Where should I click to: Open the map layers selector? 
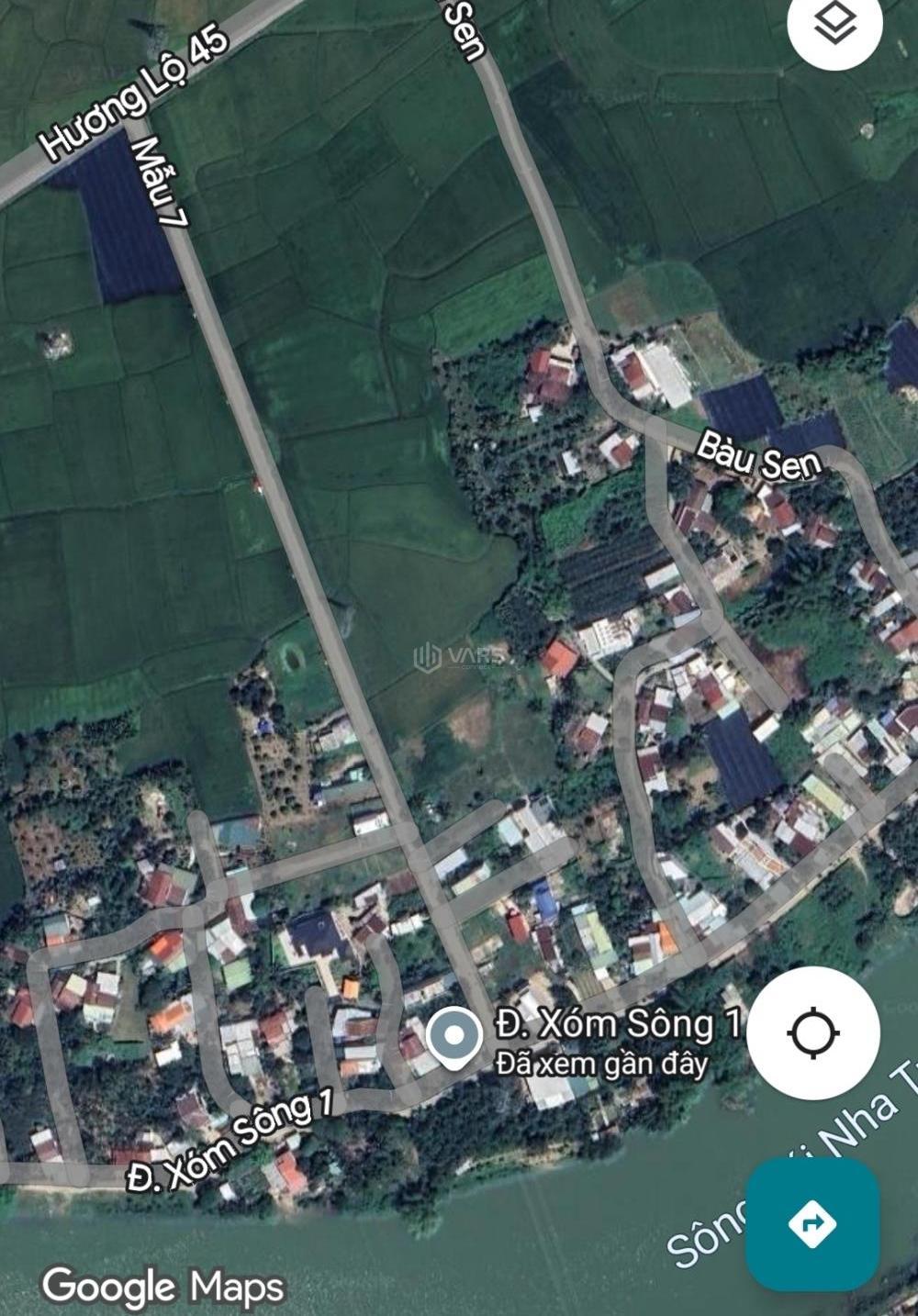point(834,25)
